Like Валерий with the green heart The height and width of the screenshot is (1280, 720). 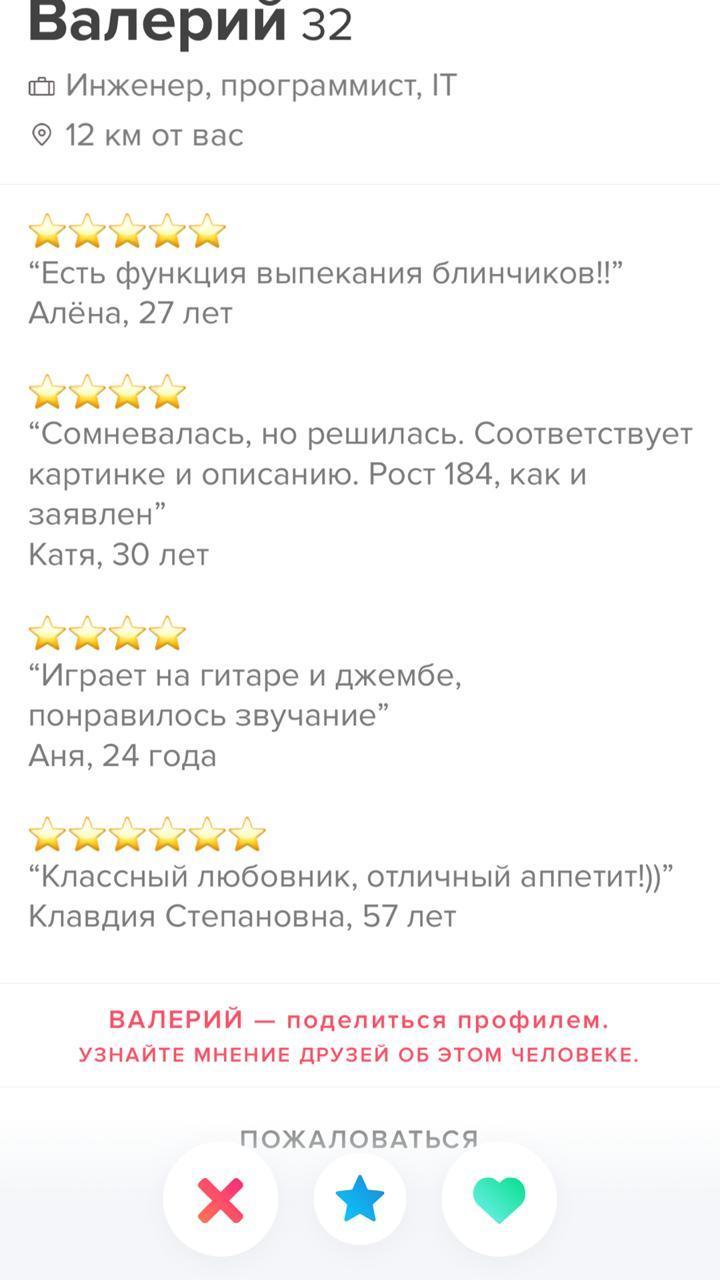click(499, 1199)
